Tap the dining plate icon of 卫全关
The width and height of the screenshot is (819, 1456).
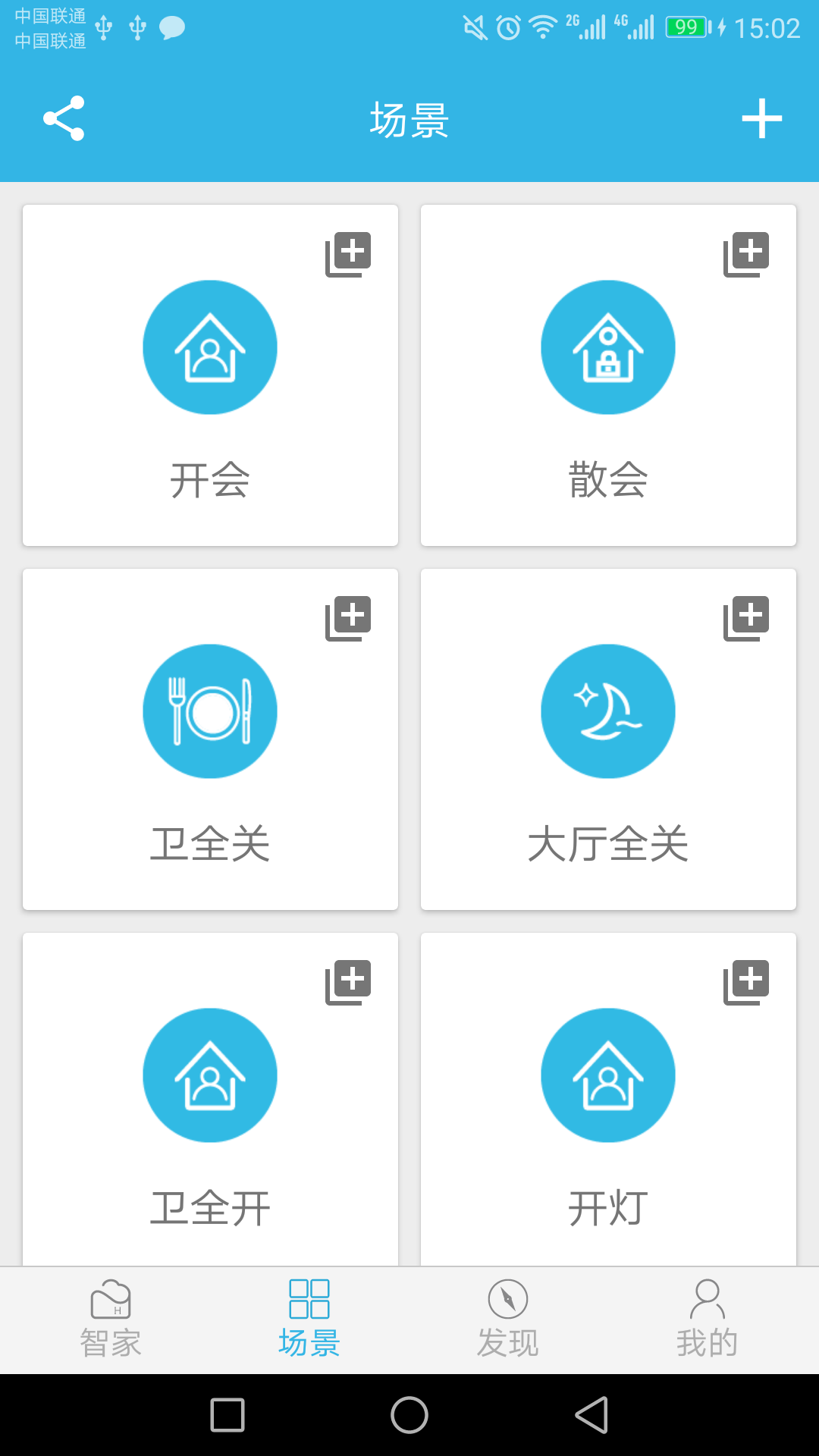click(x=210, y=711)
